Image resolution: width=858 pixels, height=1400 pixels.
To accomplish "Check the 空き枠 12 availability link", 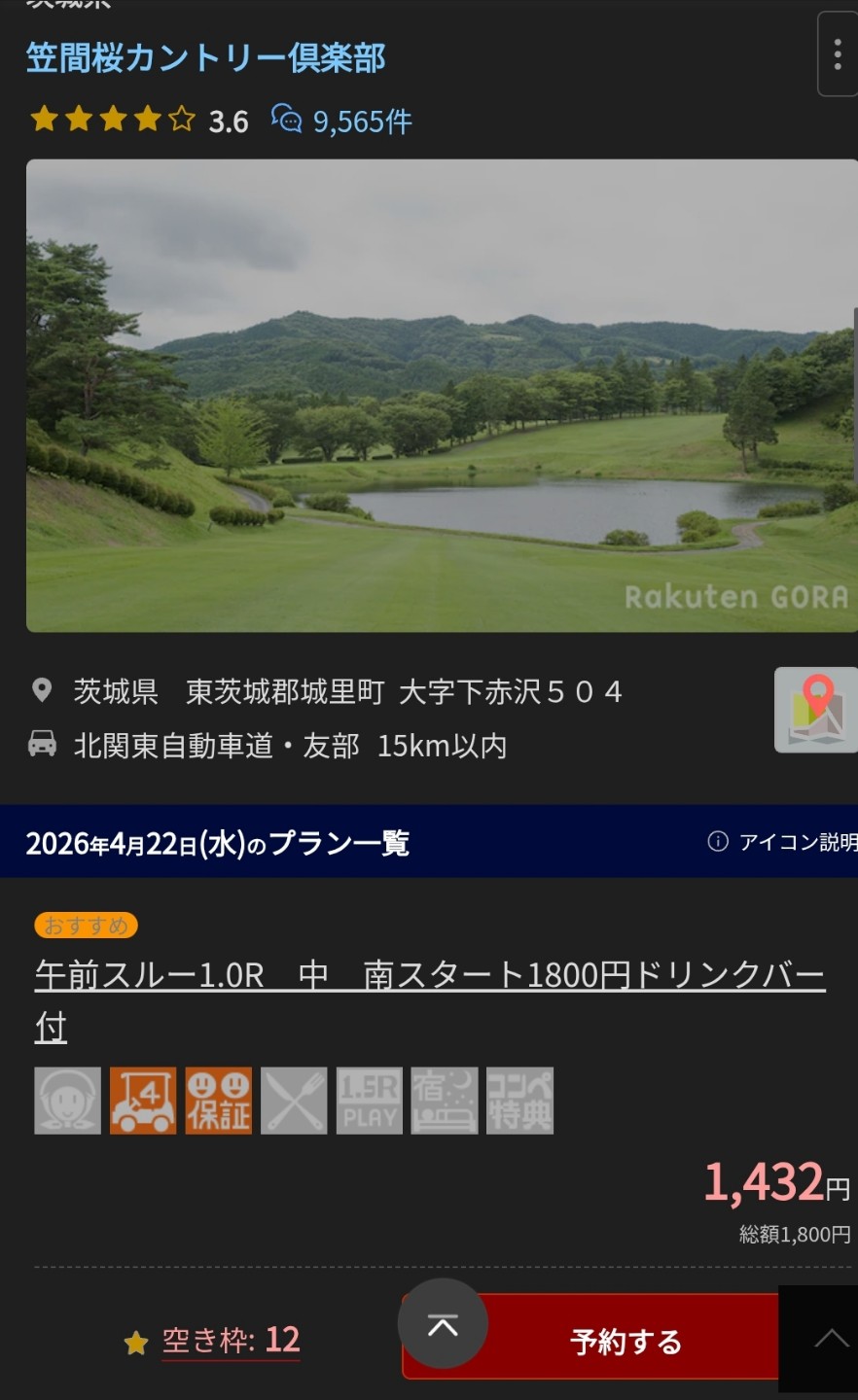I will 231,1341.
